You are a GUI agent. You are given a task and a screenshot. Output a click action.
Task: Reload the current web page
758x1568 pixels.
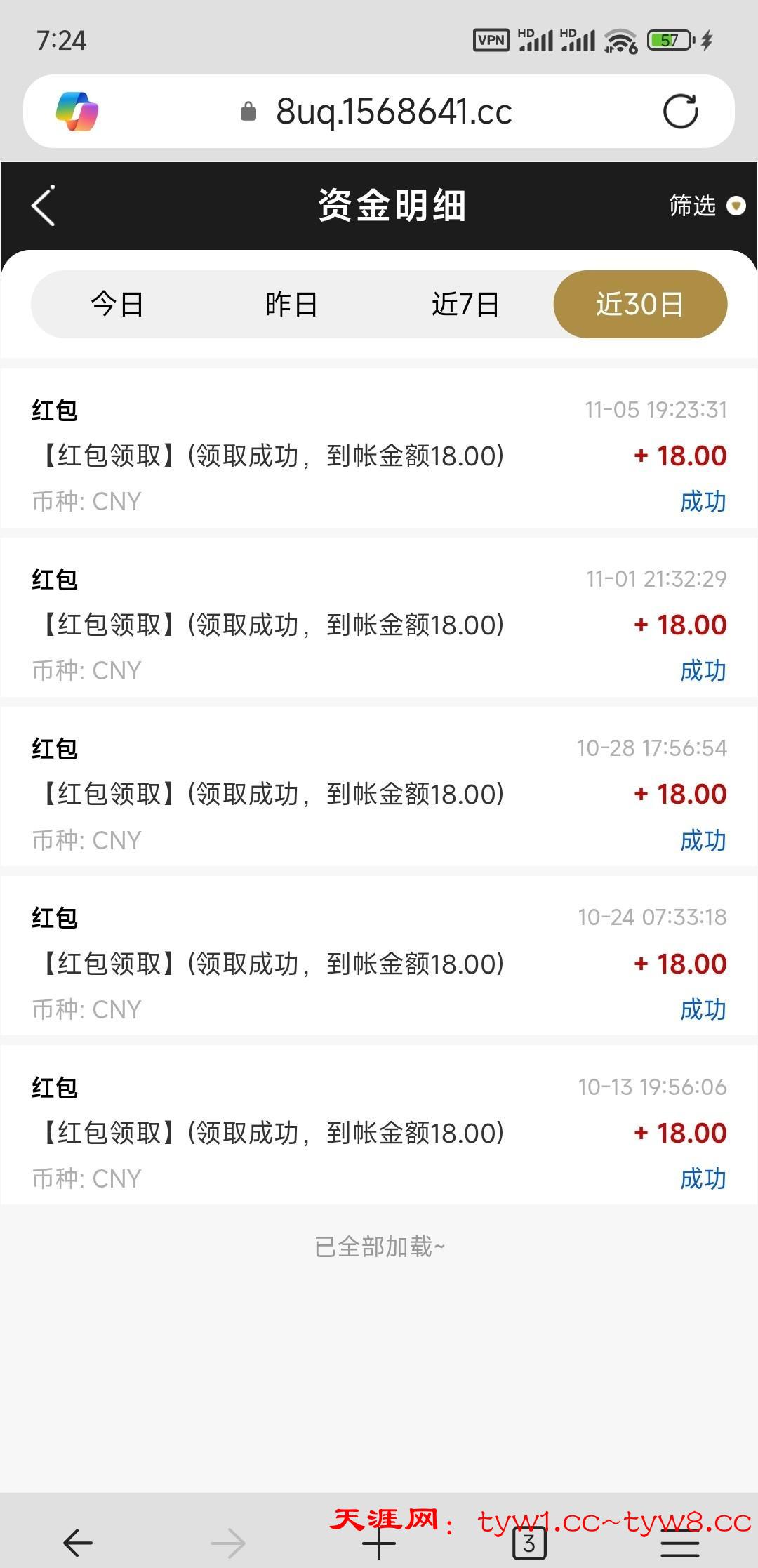click(x=680, y=112)
